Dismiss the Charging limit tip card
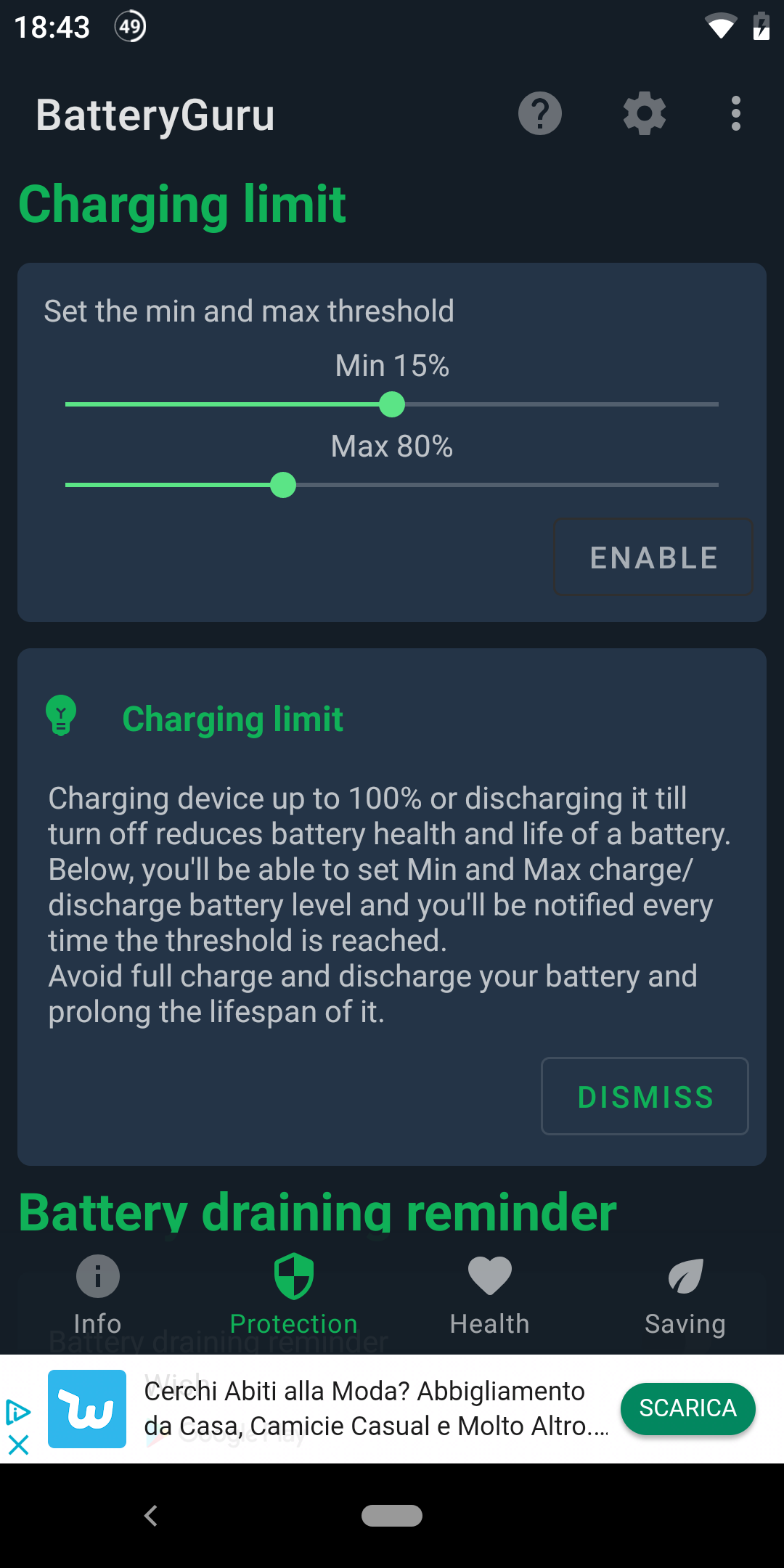Image resolution: width=784 pixels, height=1568 pixels. pos(645,1096)
